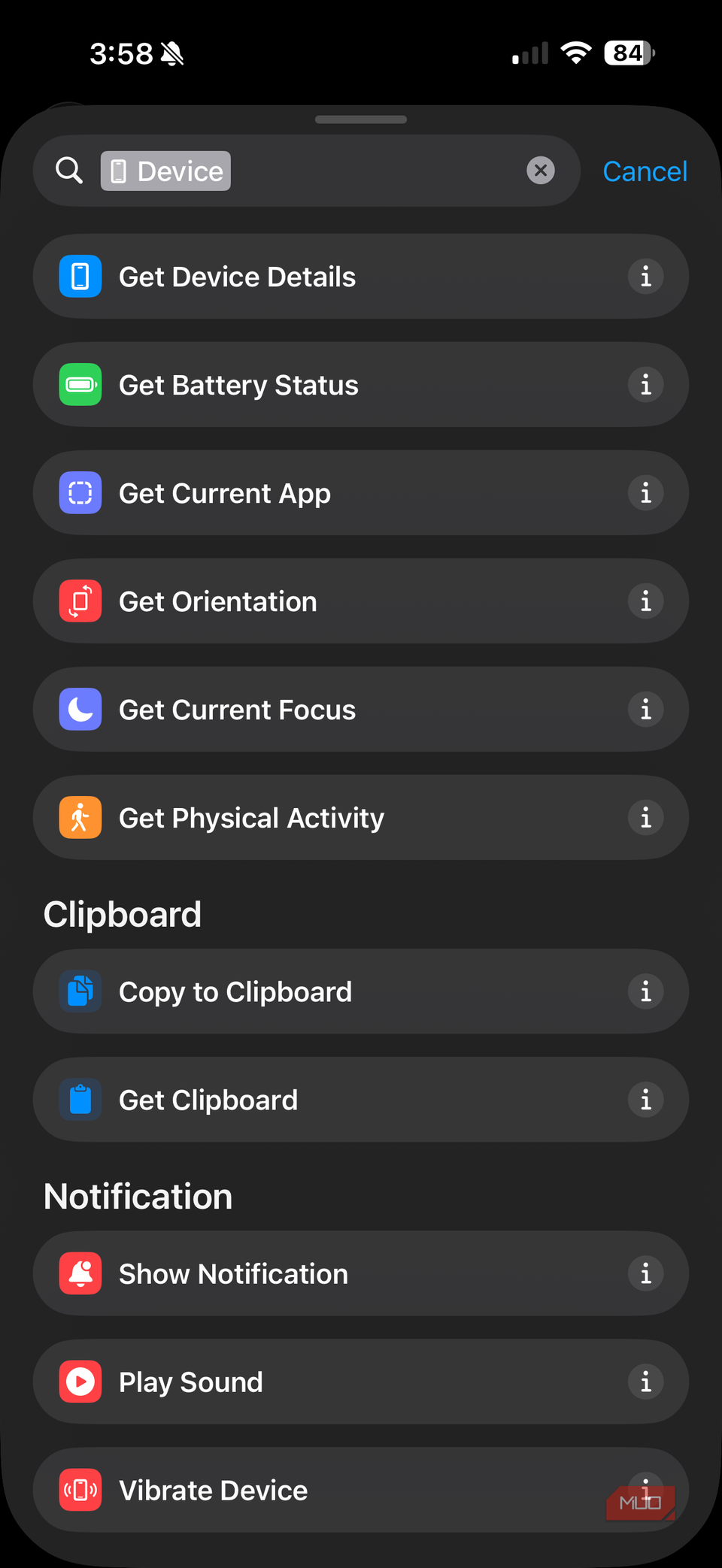The image size is (722, 1568).
Task: Show details about Get Orientation action
Action: [645, 601]
